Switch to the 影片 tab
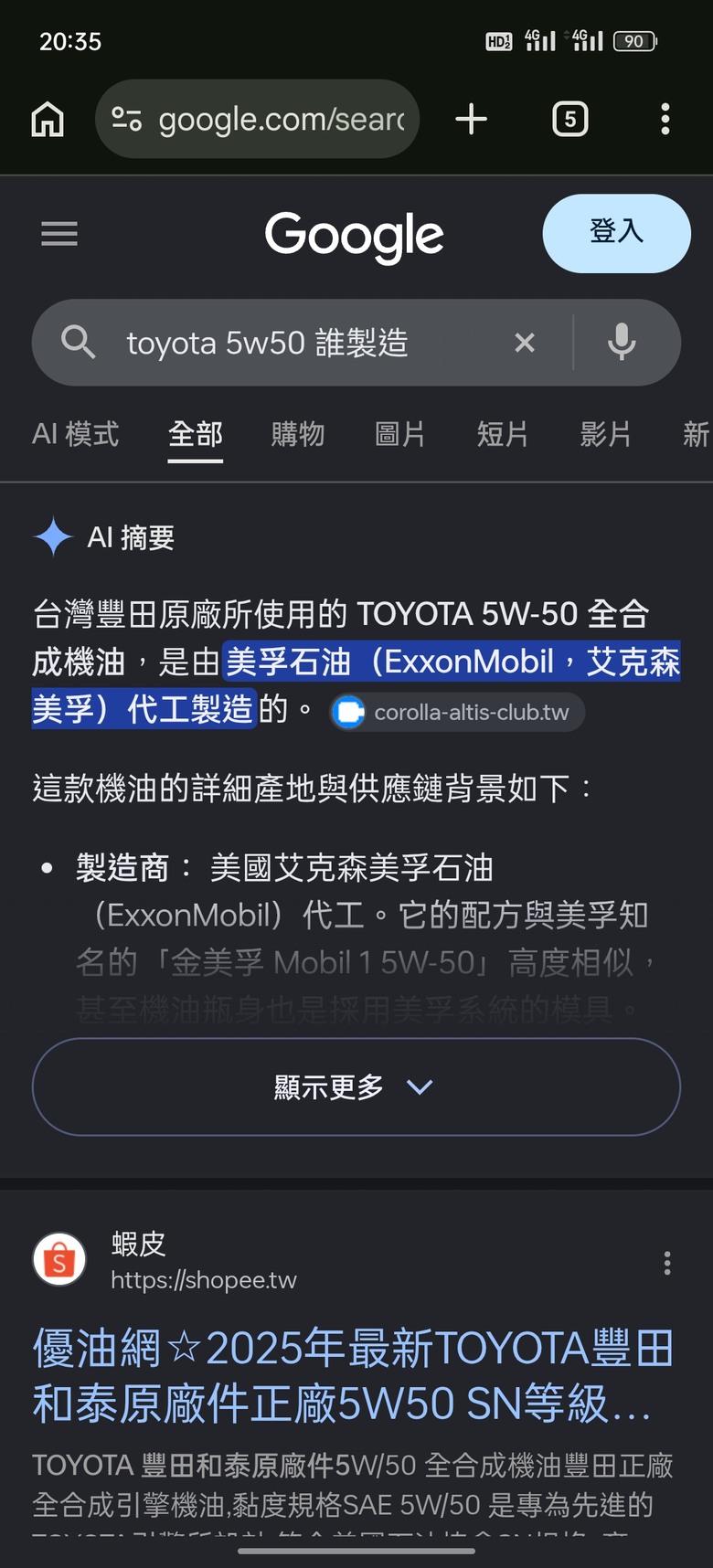This screenshot has width=713, height=1568. pyautogui.click(x=605, y=434)
